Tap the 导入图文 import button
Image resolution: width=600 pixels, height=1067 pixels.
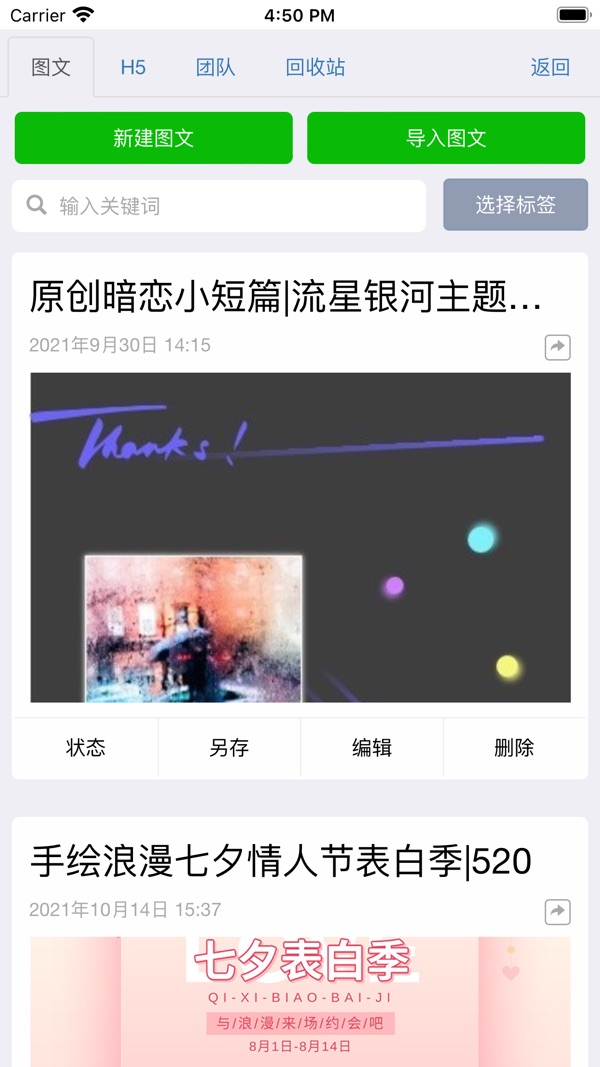pyautogui.click(x=446, y=138)
